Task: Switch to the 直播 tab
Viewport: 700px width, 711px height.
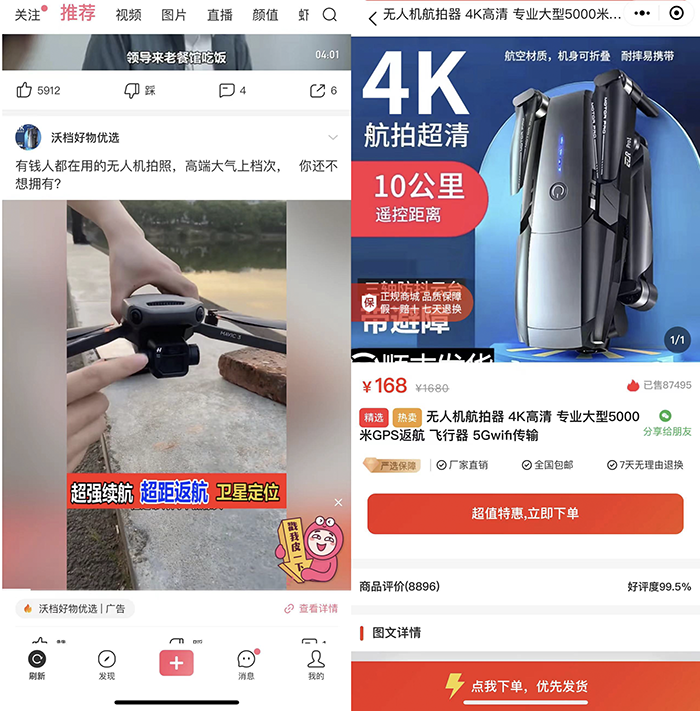Action: 220,15
